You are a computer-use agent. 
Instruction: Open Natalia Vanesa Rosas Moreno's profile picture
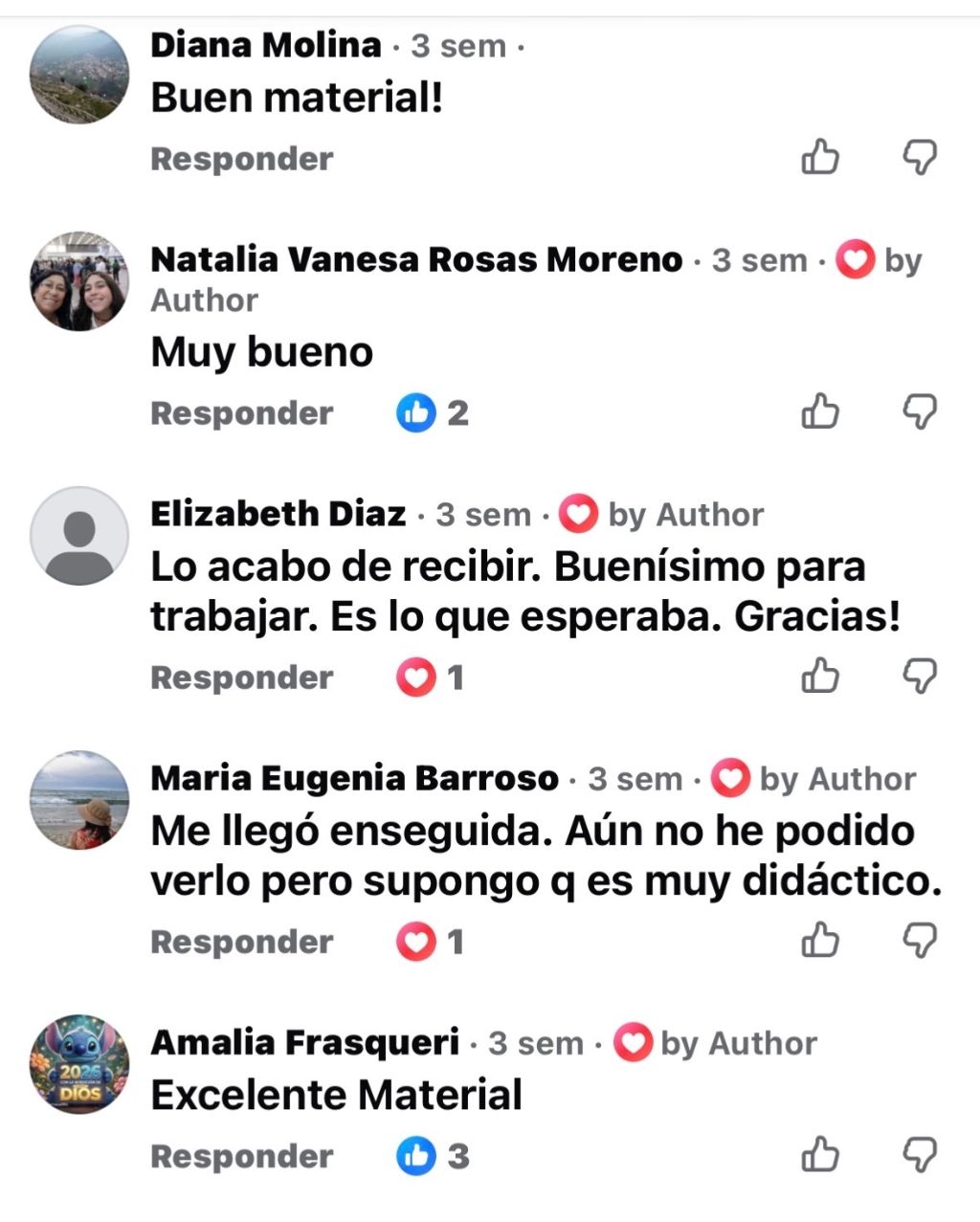[x=79, y=281]
